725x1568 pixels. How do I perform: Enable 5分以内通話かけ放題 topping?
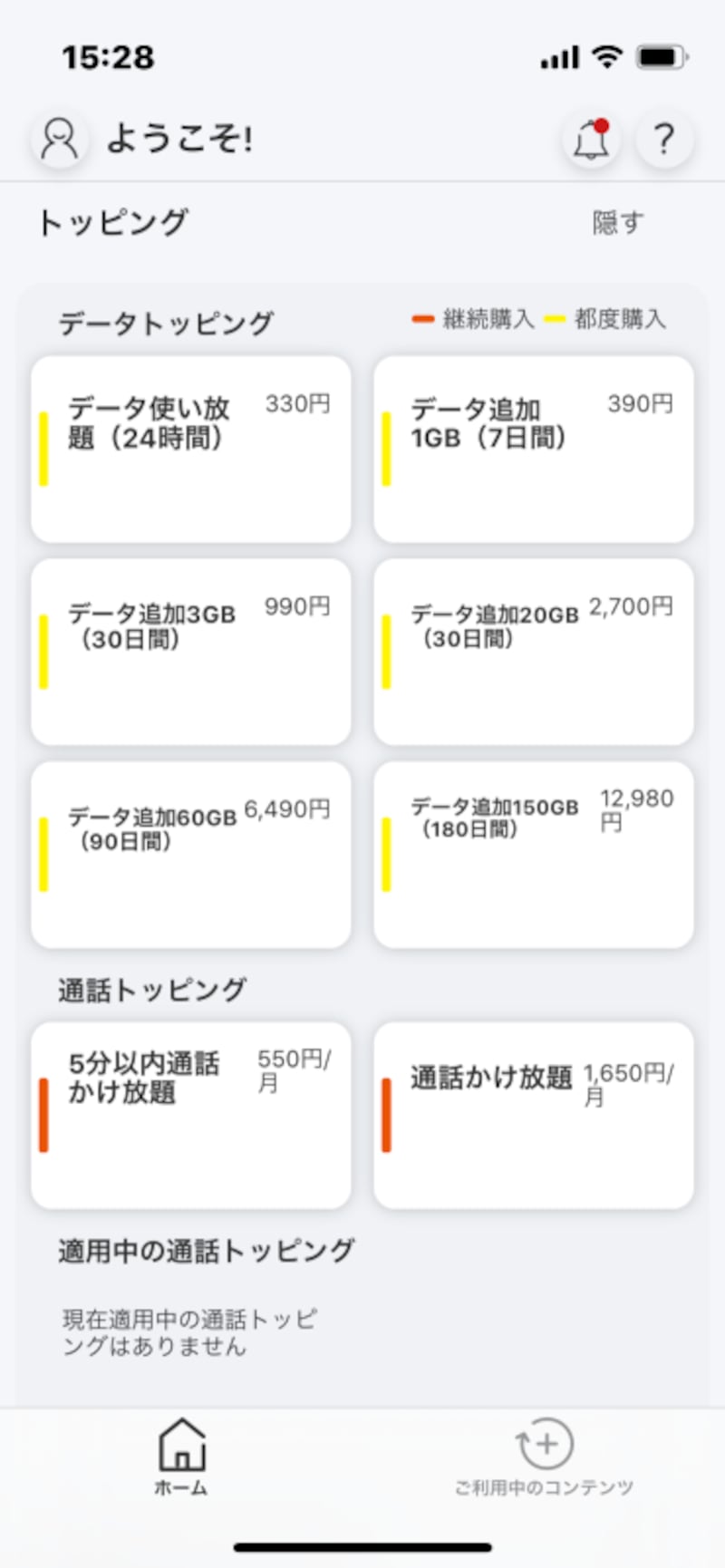pyautogui.click(x=190, y=1115)
